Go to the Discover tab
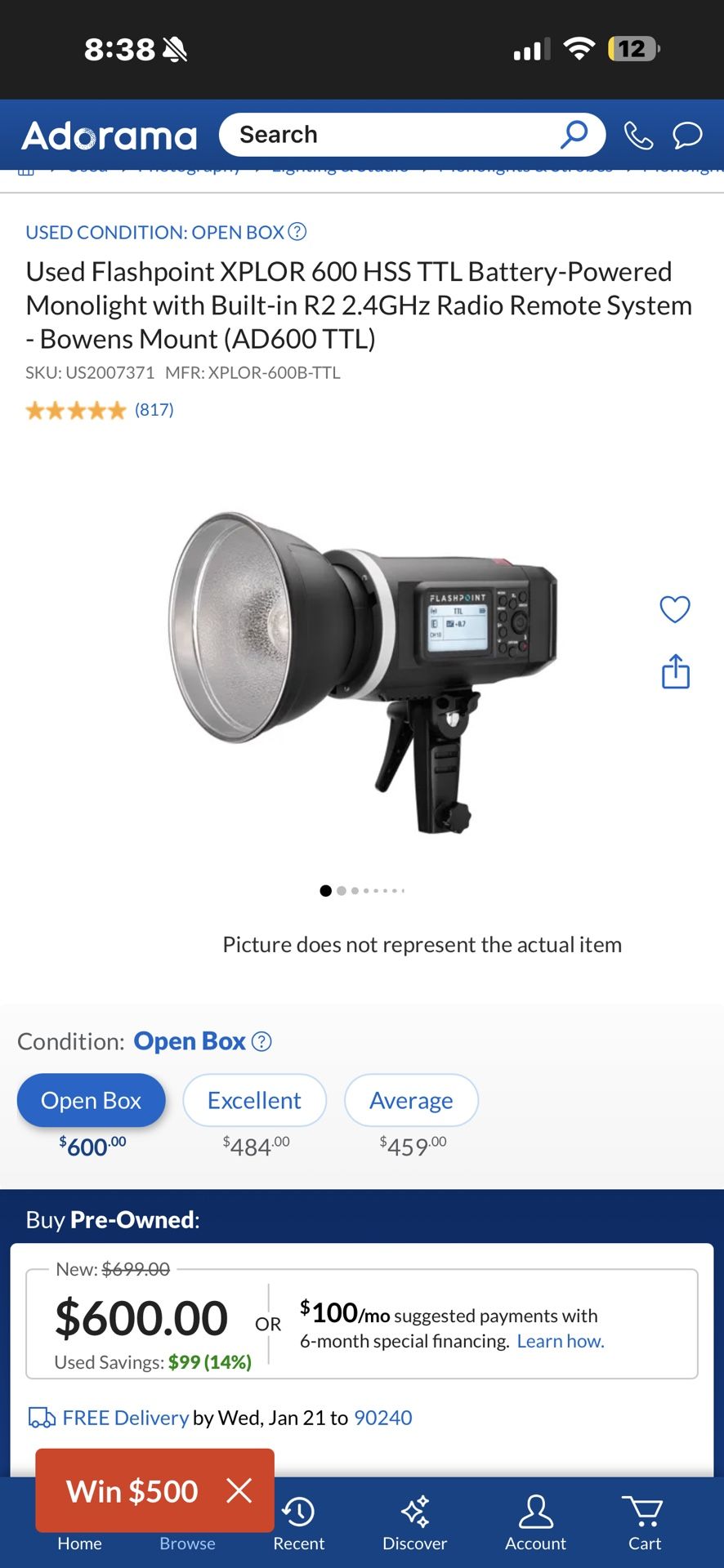The image size is (724, 1568). tap(414, 1522)
